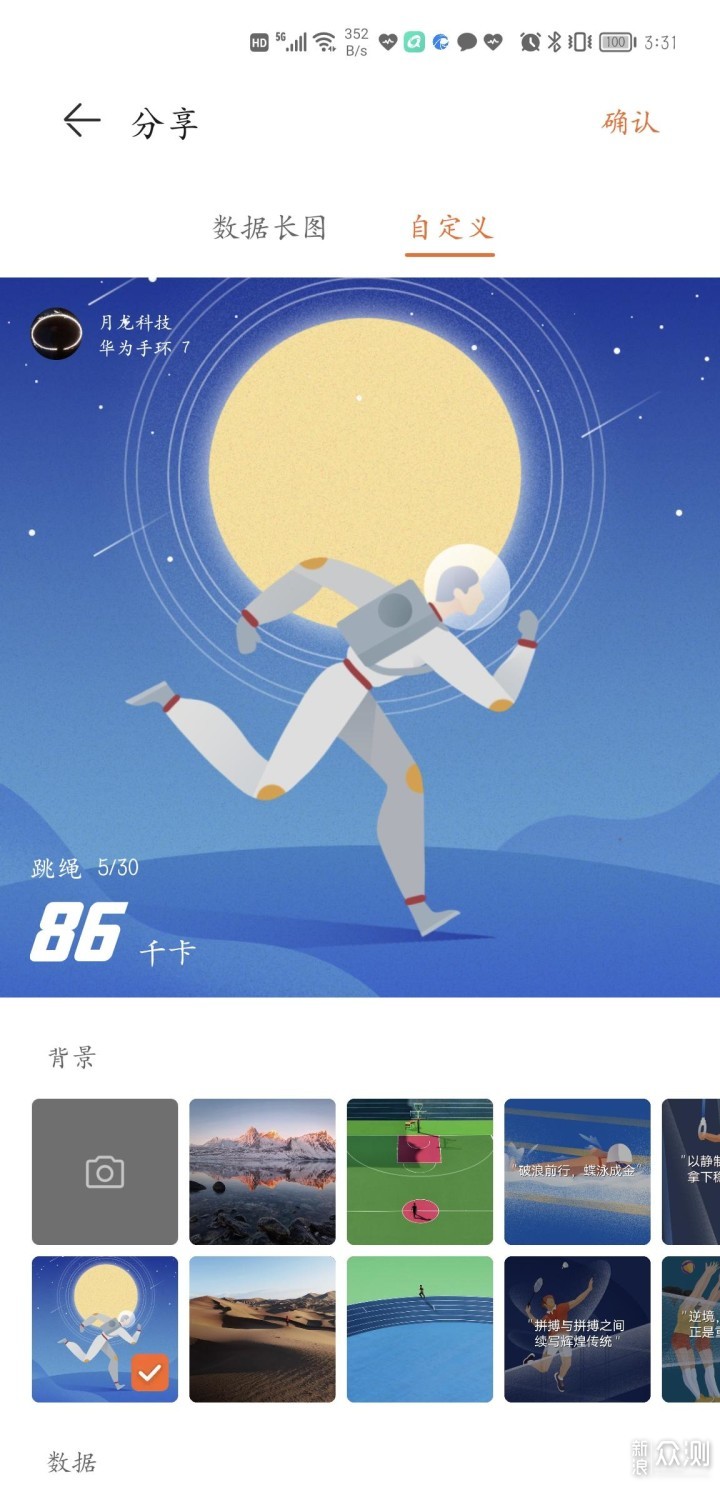Select the 拼搏与拼搏之间 badminton background
720x1485 pixels.
coord(577,1329)
